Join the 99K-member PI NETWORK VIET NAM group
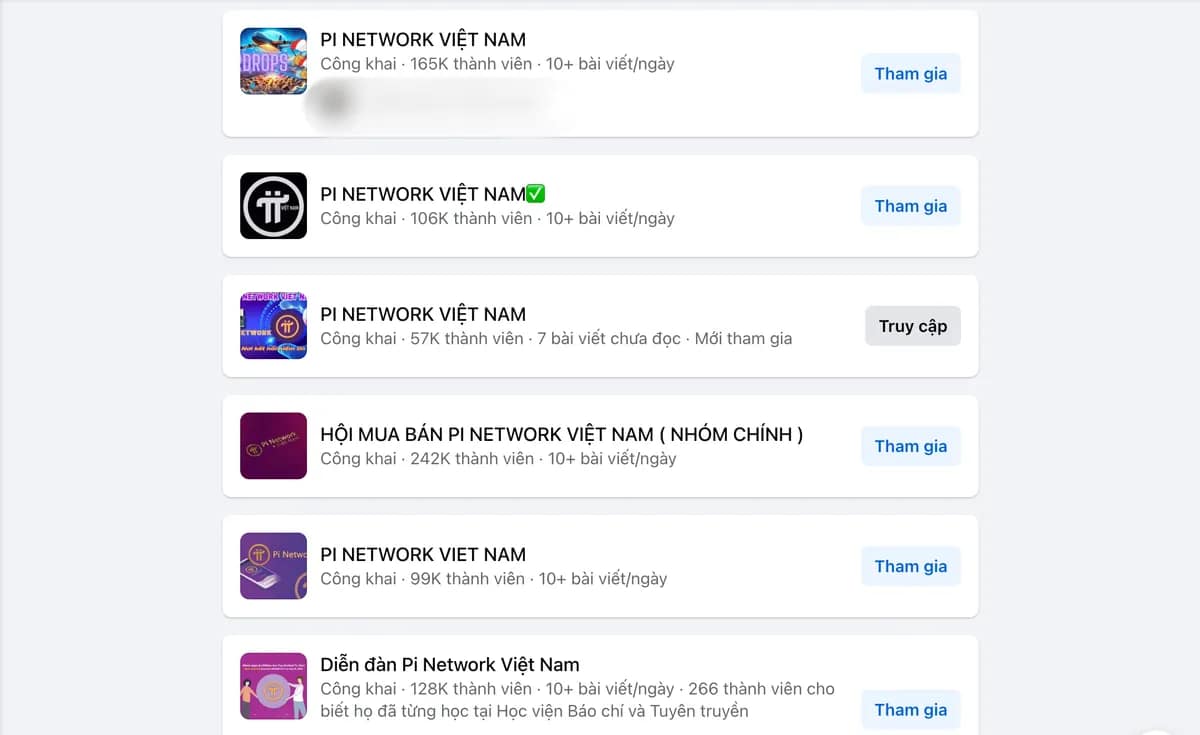 [910, 566]
